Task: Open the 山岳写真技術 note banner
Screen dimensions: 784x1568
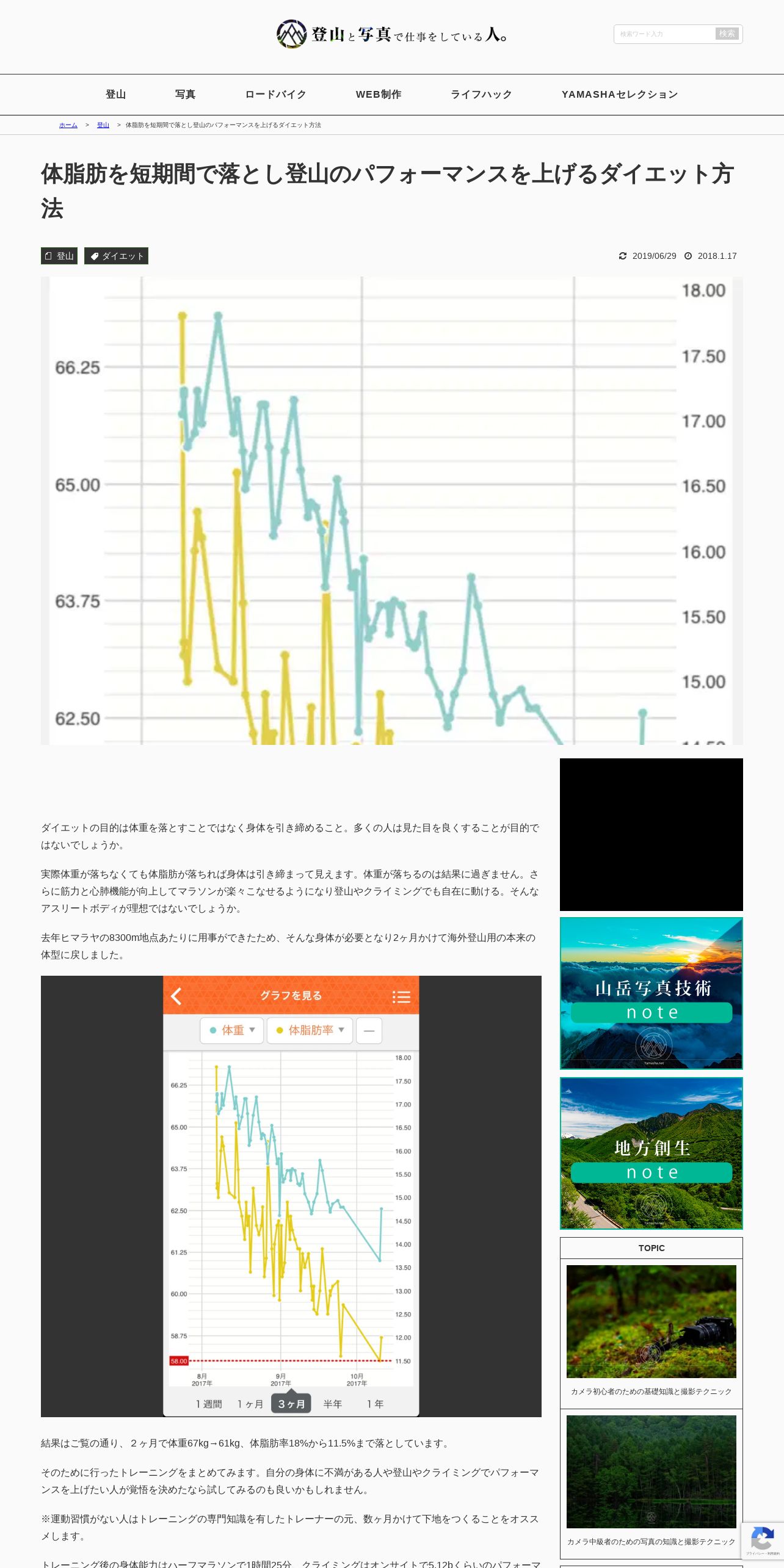Action: pos(651,993)
